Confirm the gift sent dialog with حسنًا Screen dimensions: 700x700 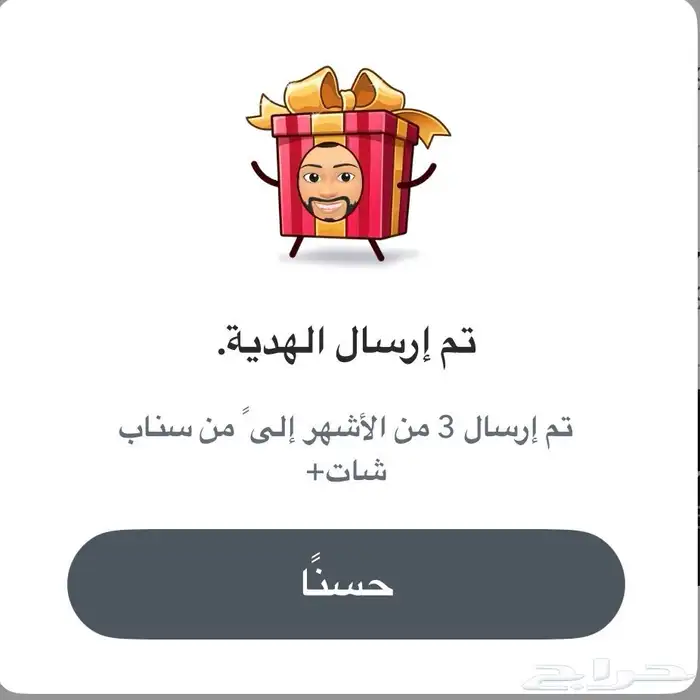pos(346,584)
